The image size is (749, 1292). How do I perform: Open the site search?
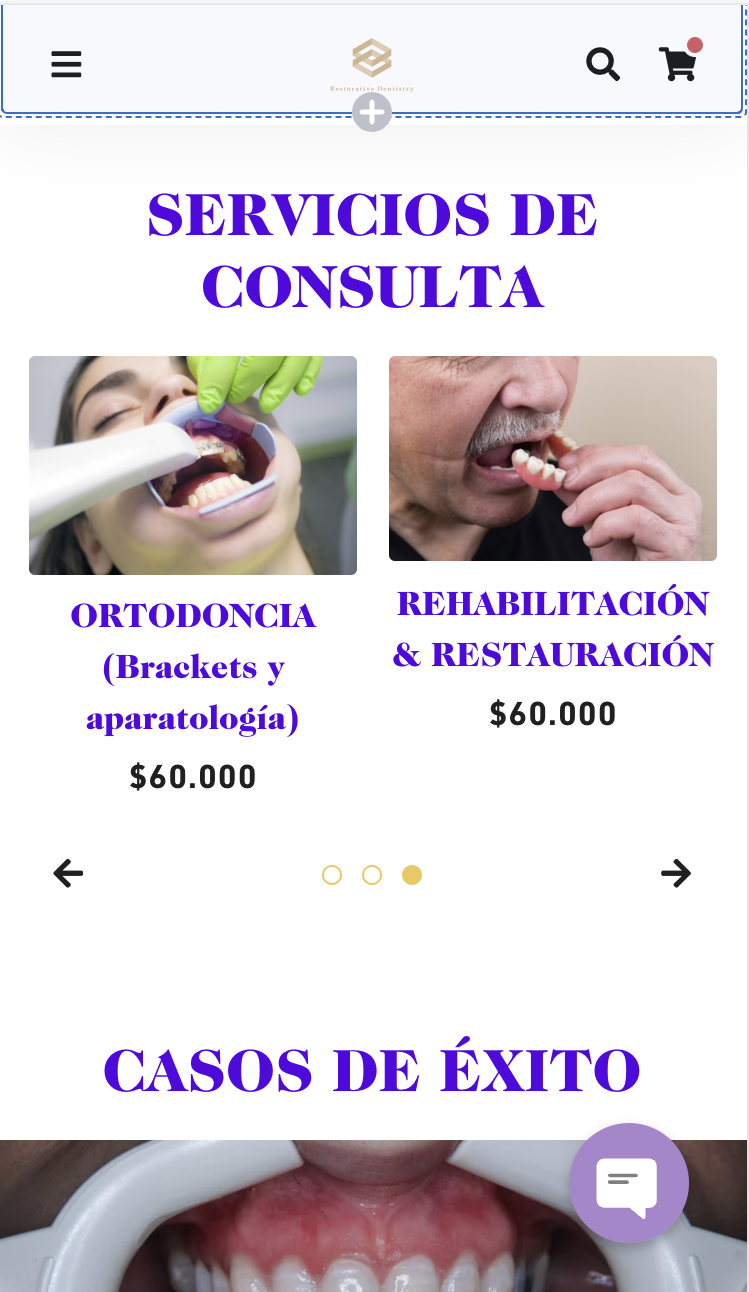(x=602, y=64)
